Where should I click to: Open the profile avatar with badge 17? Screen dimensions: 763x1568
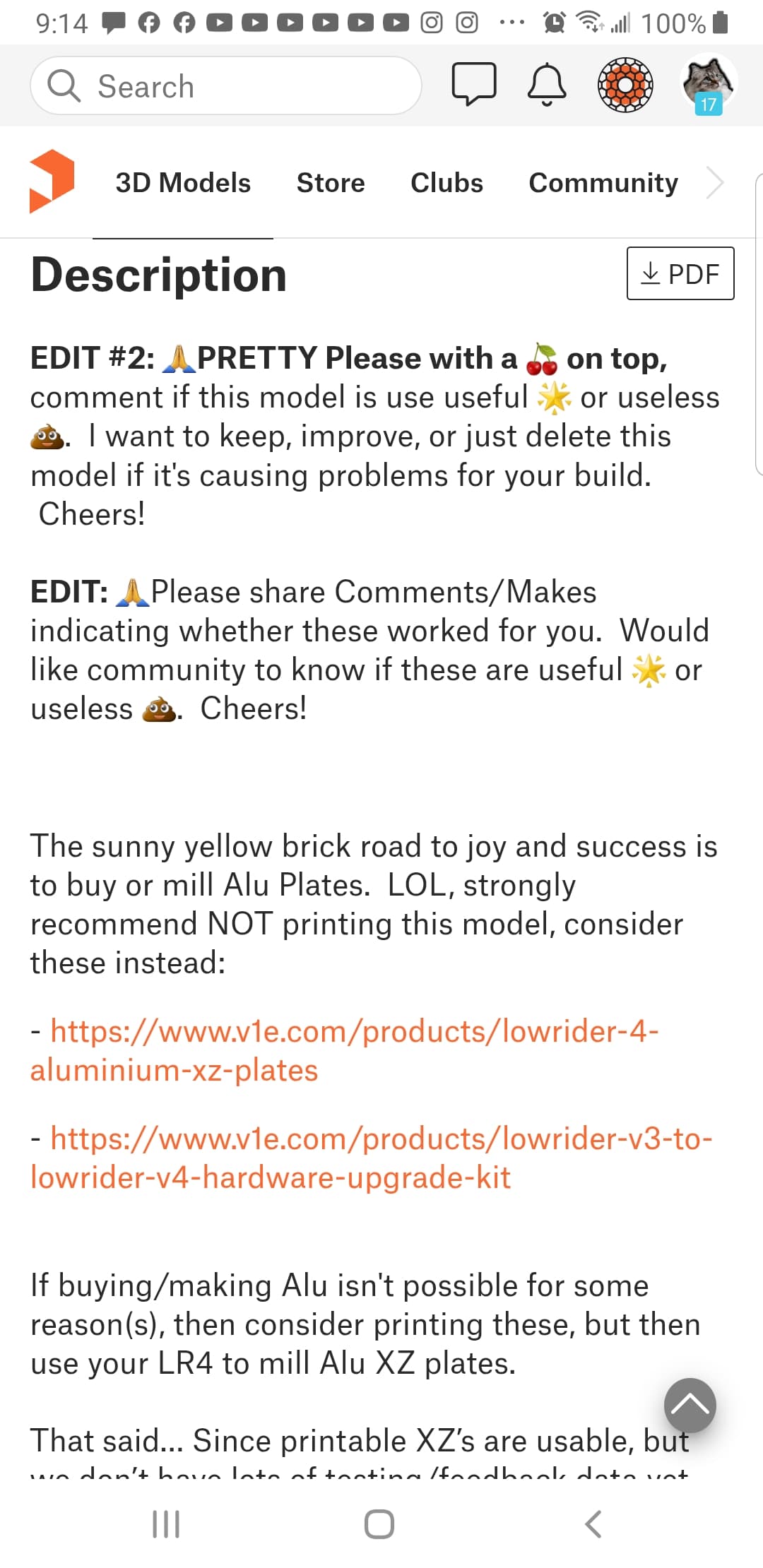coord(709,85)
